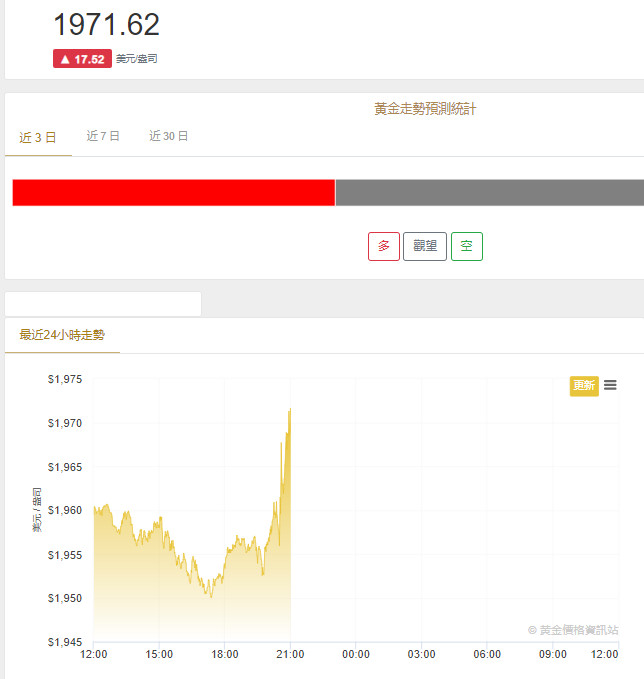Vote 多 for the gold trend
This screenshot has height=679, width=644.
383,246
